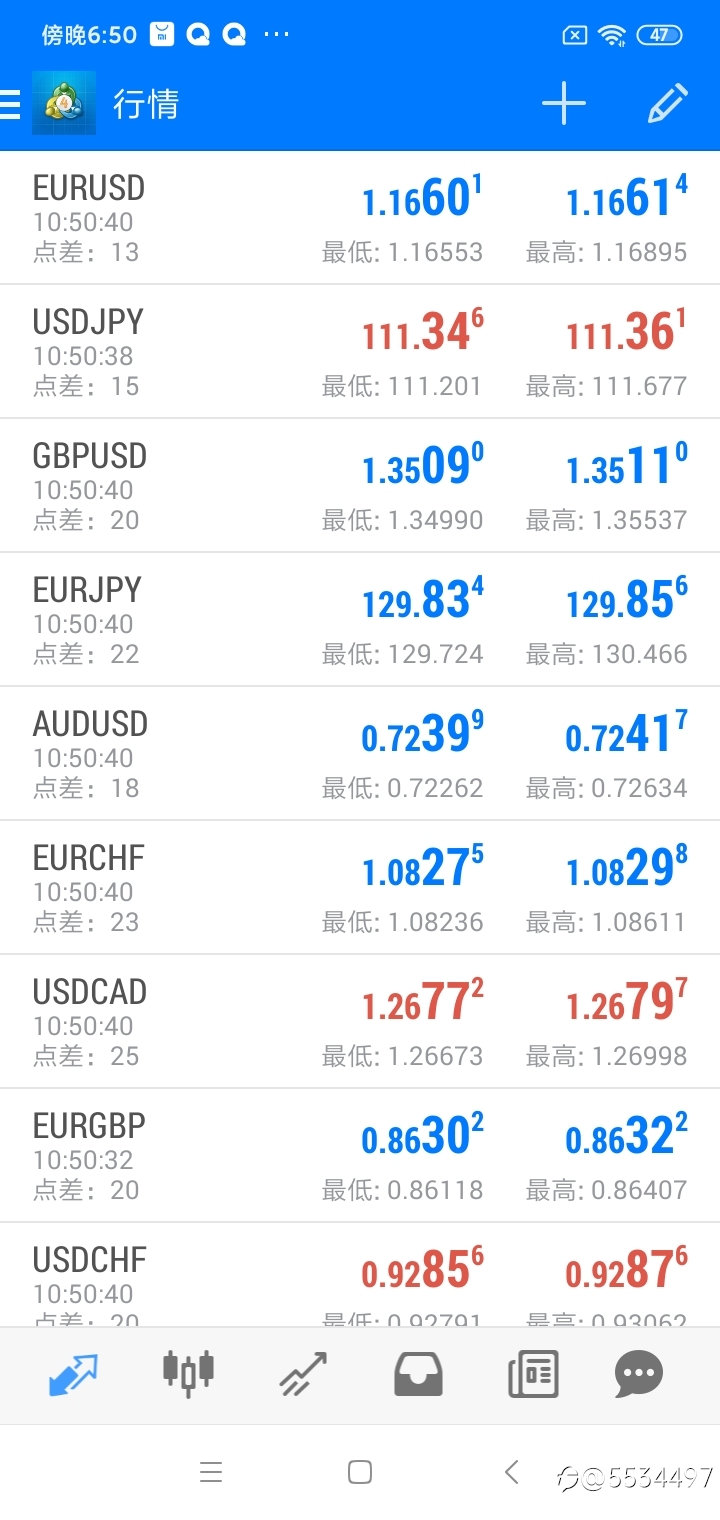Tap the EURJPY quote row
The width and height of the screenshot is (720, 1520).
pos(360,620)
